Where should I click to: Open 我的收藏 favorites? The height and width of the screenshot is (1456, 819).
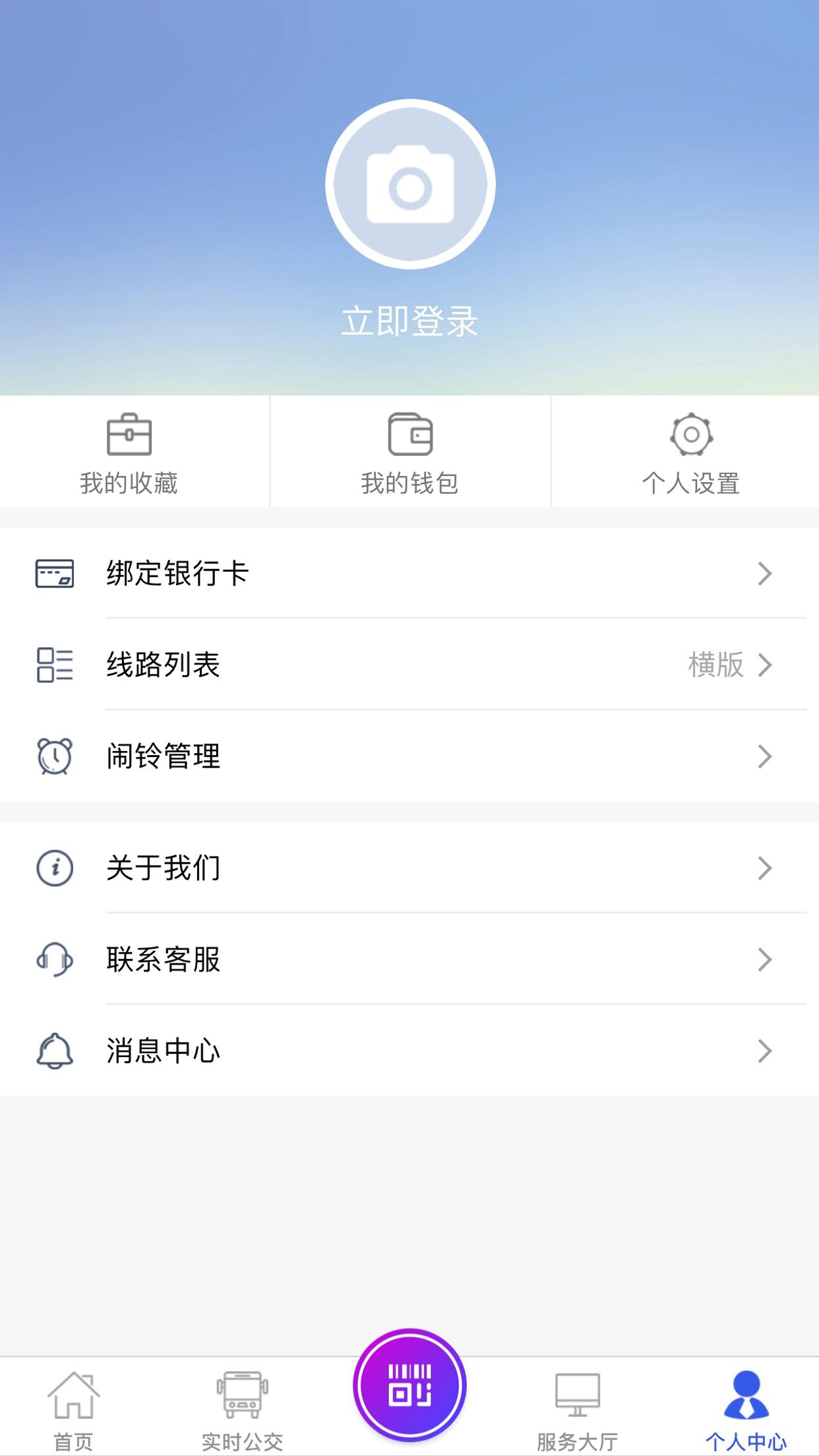[129, 454]
